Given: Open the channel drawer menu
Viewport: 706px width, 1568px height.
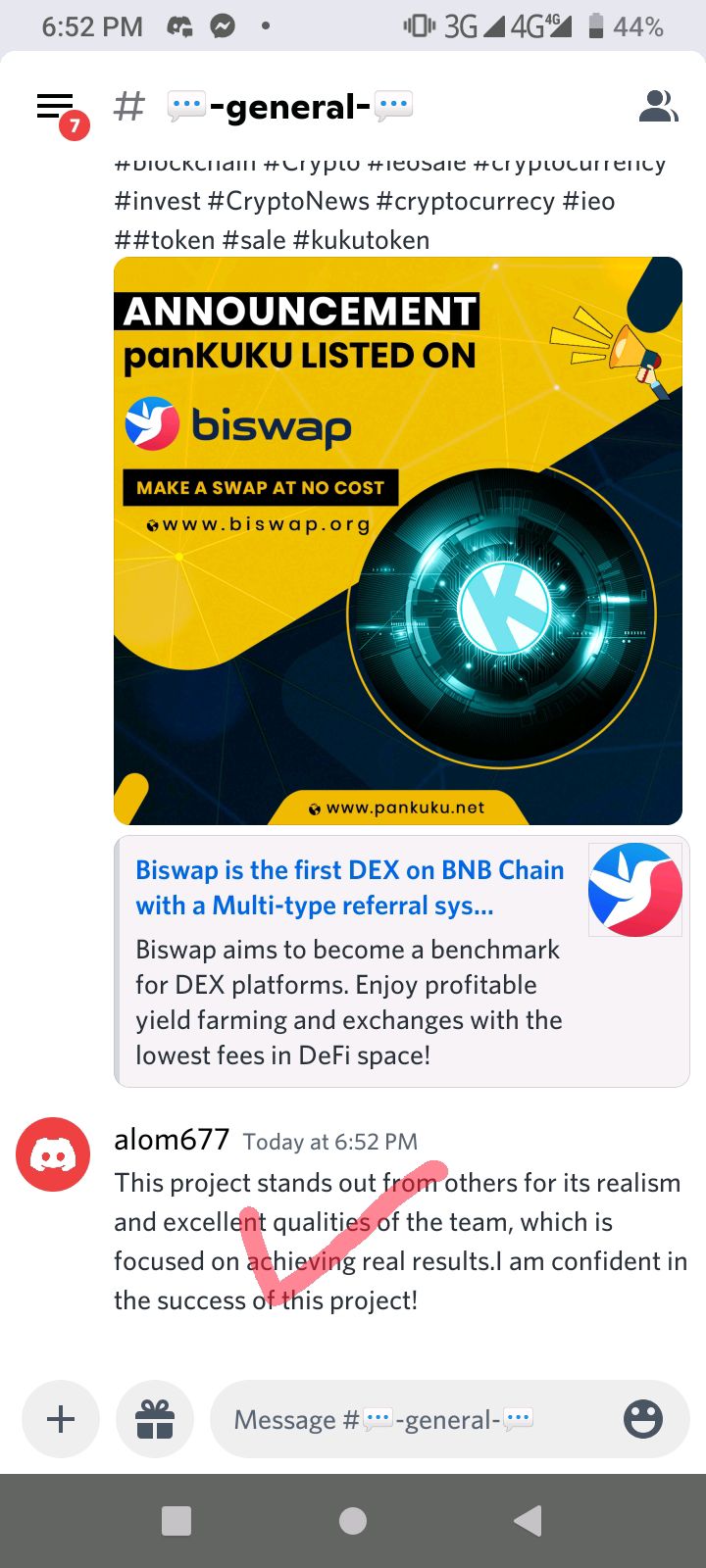Looking at the screenshot, I should (56, 107).
